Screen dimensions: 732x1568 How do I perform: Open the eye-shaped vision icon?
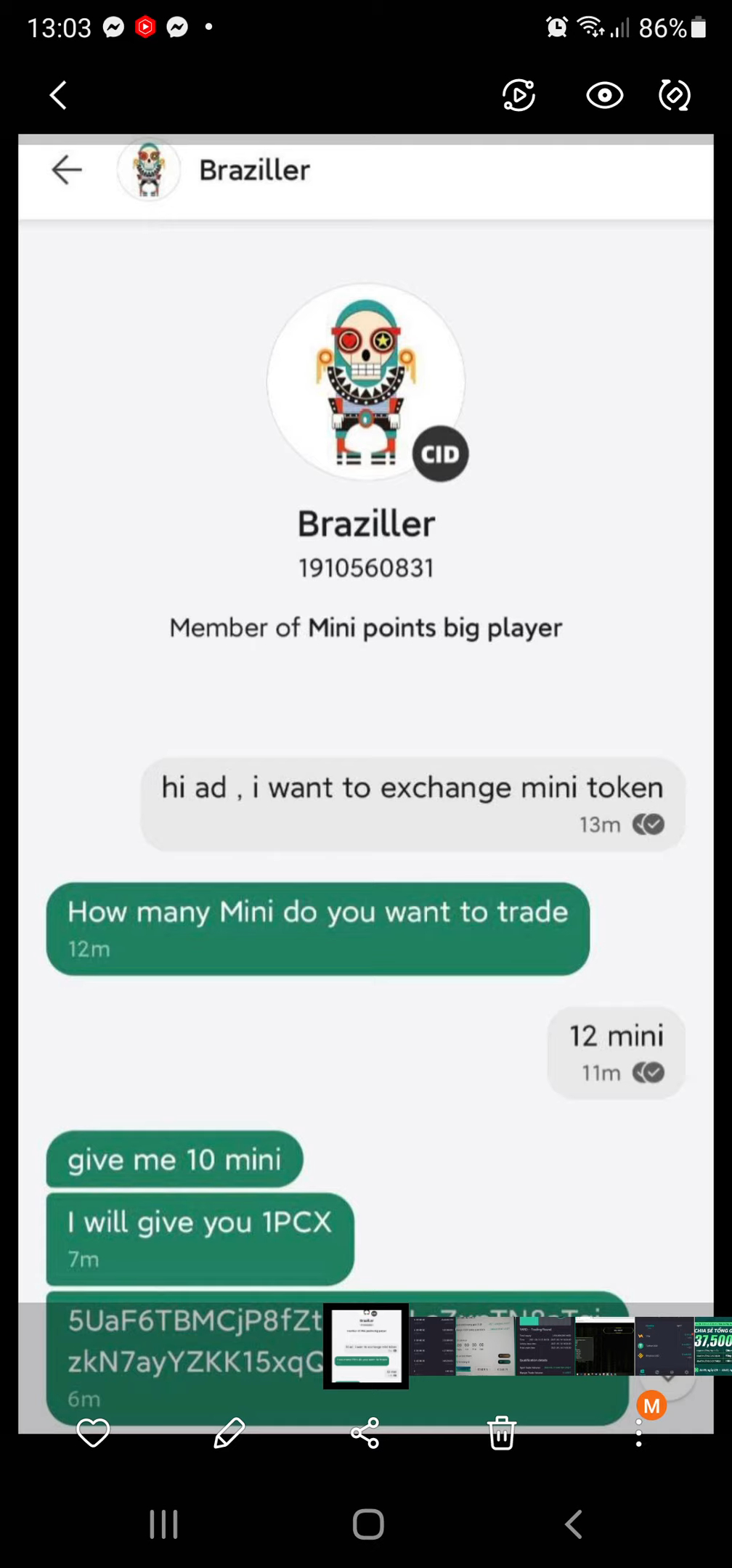(x=604, y=96)
